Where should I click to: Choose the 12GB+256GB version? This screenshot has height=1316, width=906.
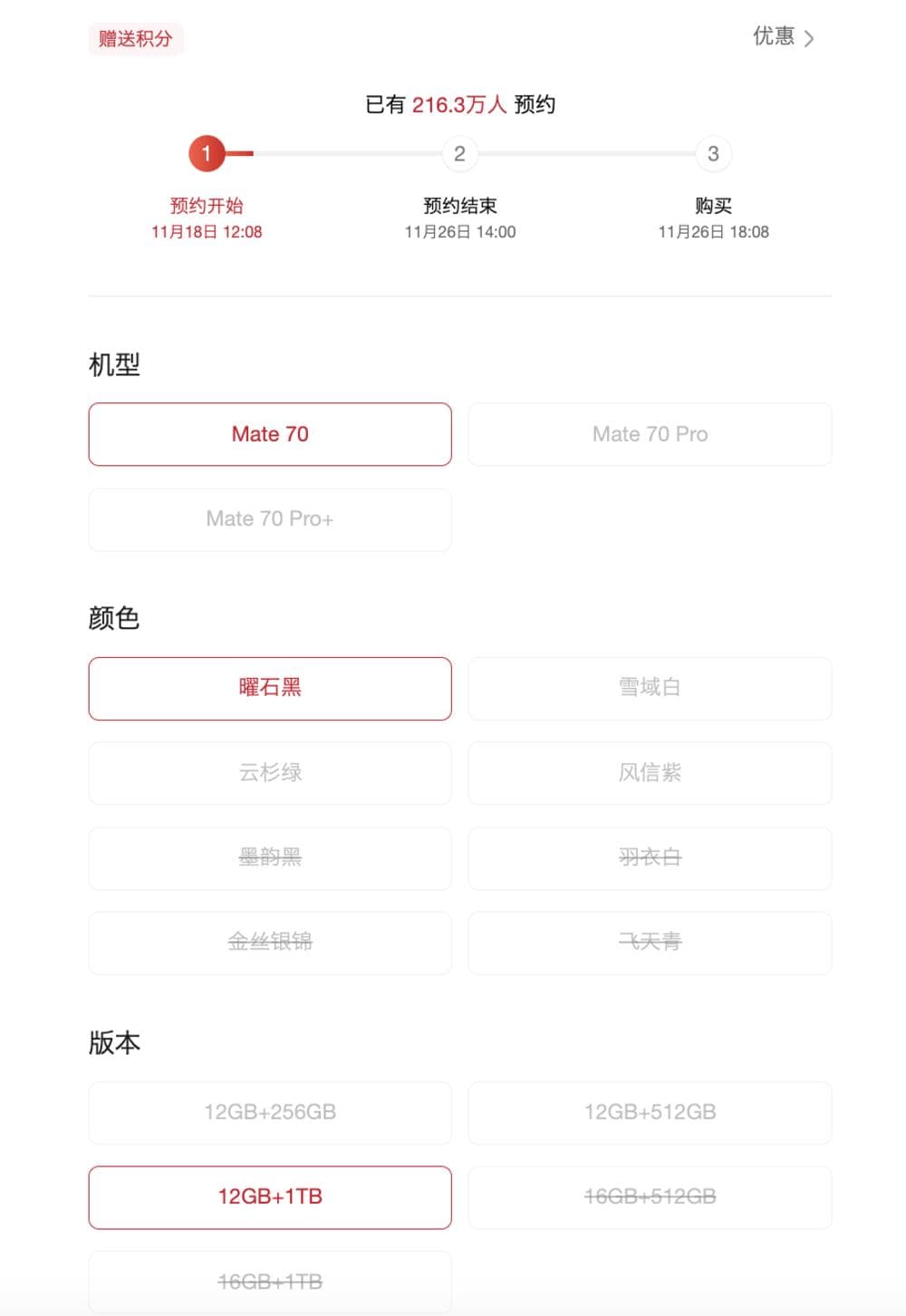[x=270, y=1112]
